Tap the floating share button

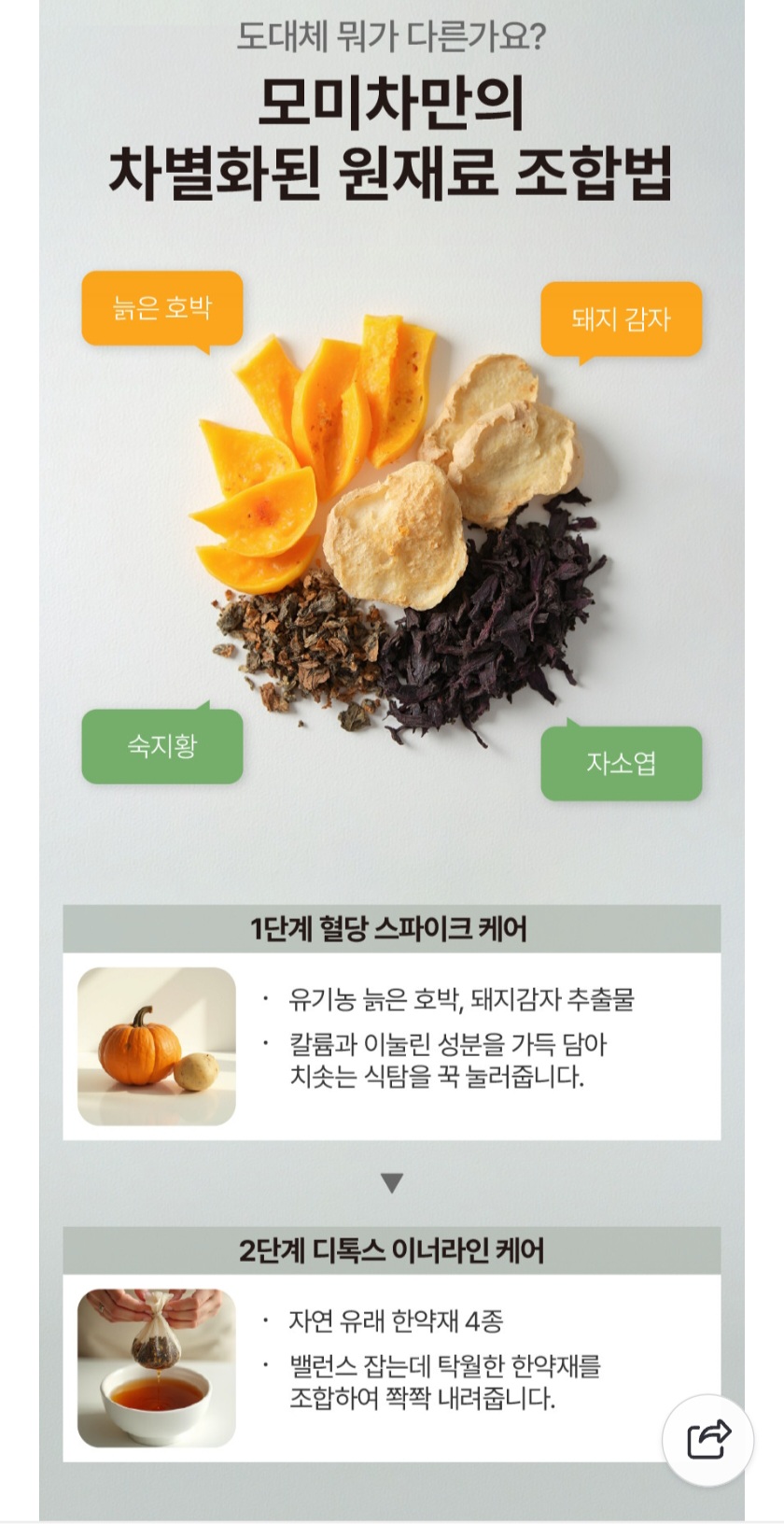[x=707, y=1439]
